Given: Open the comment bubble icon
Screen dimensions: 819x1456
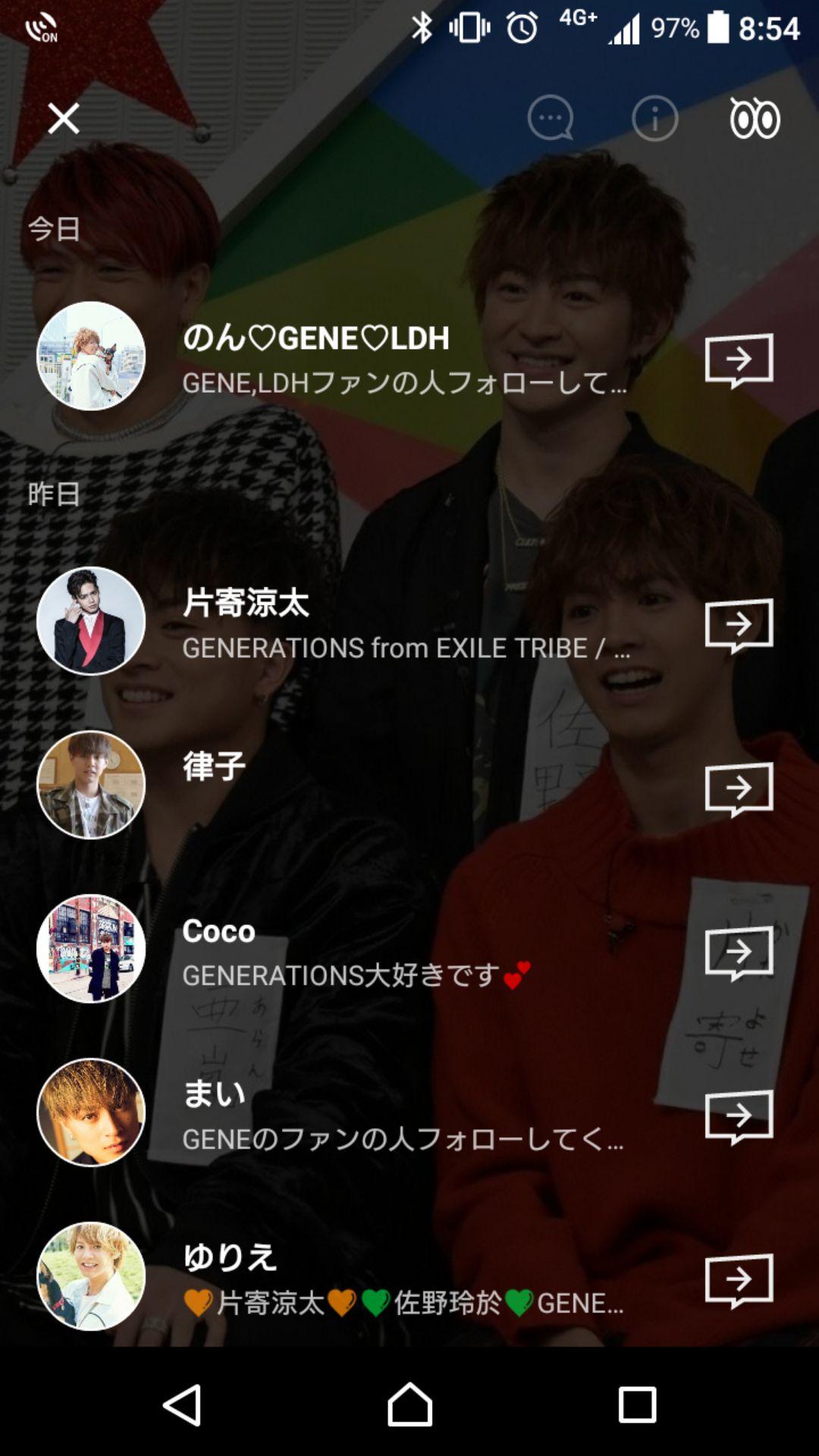Looking at the screenshot, I should tap(550, 118).
